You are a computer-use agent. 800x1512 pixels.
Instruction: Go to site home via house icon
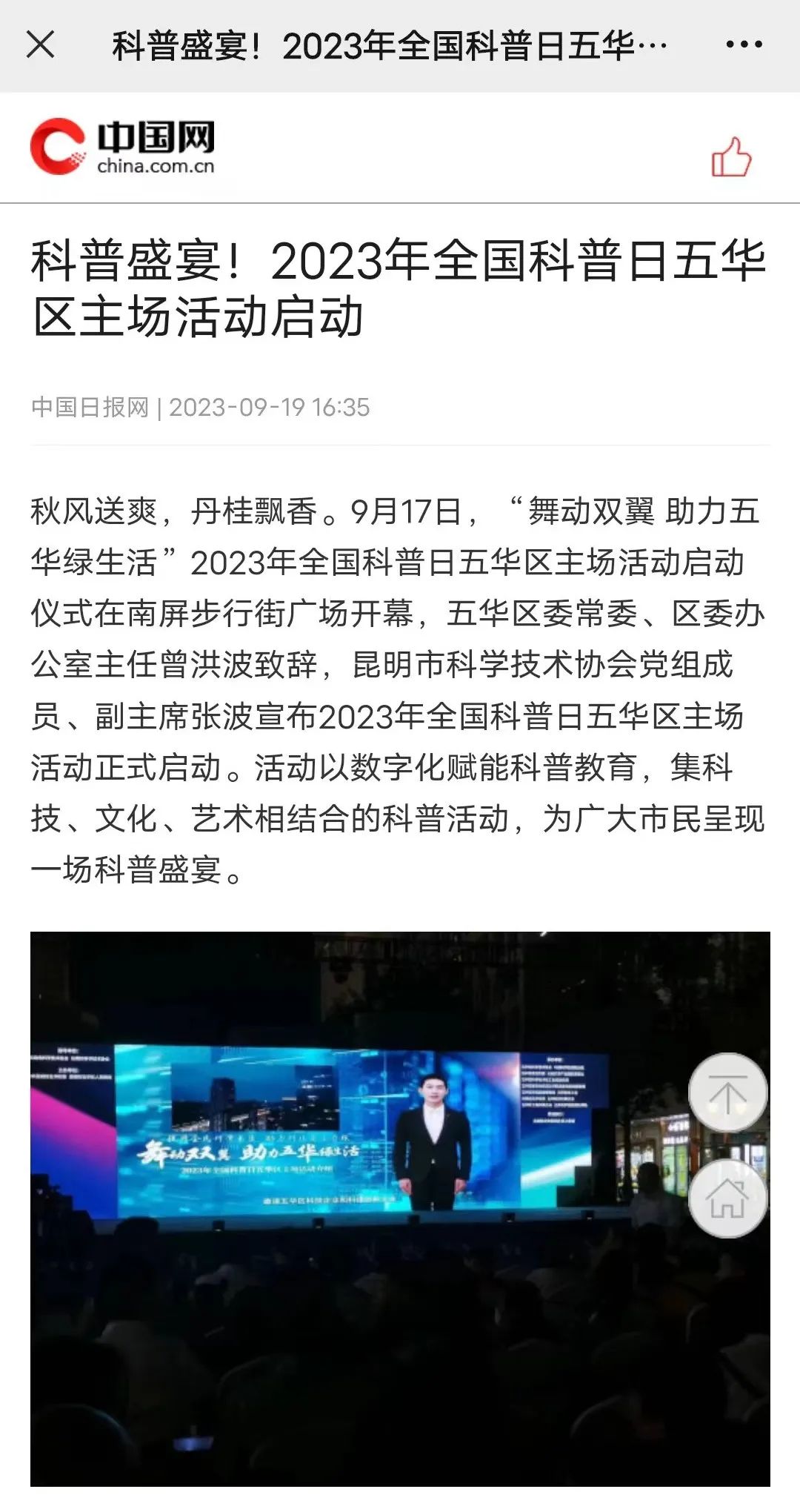pos(727,1199)
